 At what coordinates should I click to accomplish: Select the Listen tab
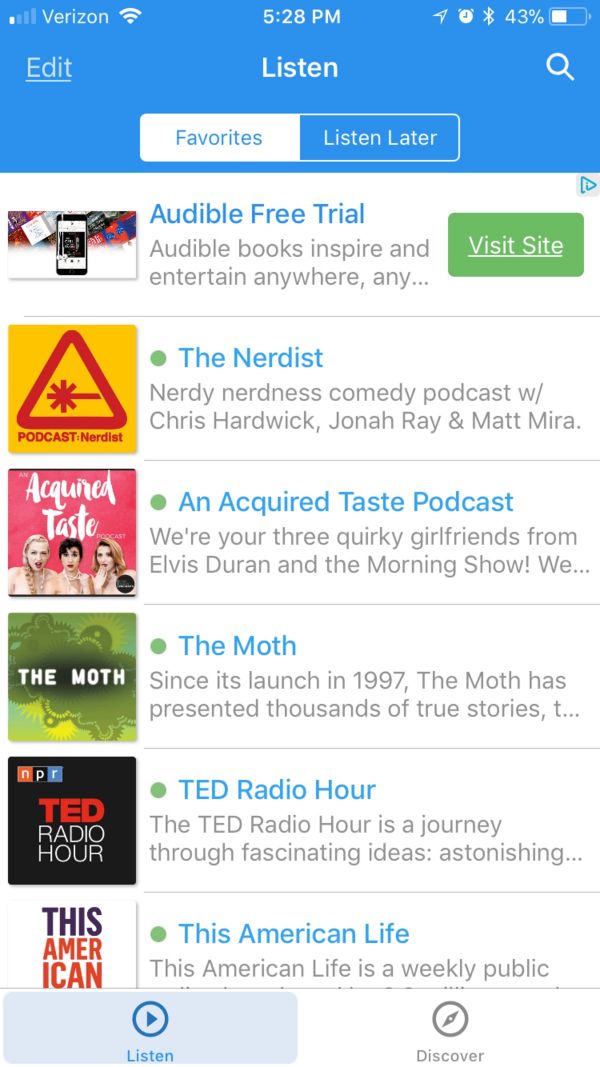tap(150, 1030)
